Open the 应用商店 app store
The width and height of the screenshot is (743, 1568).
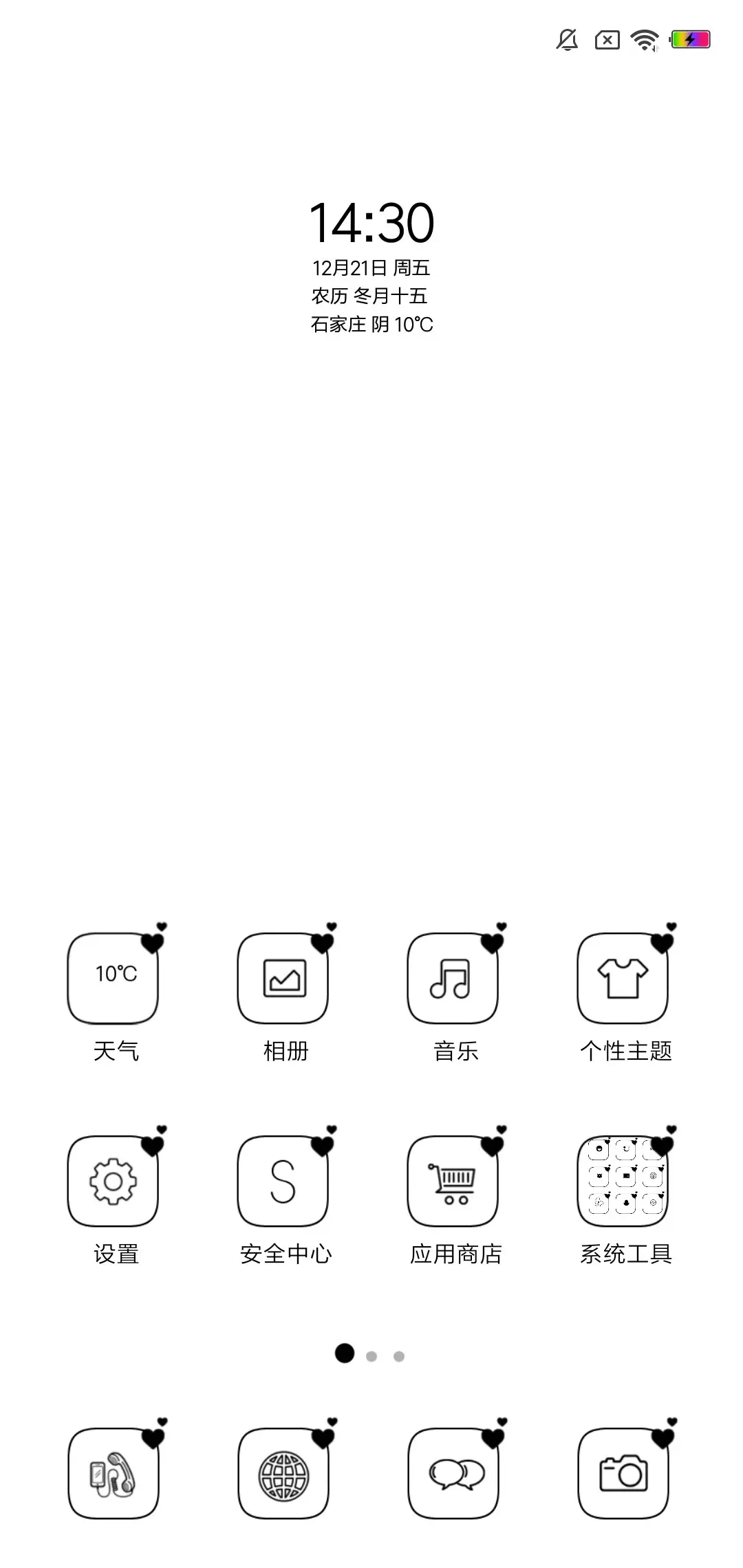click(x=454, y=1183)
